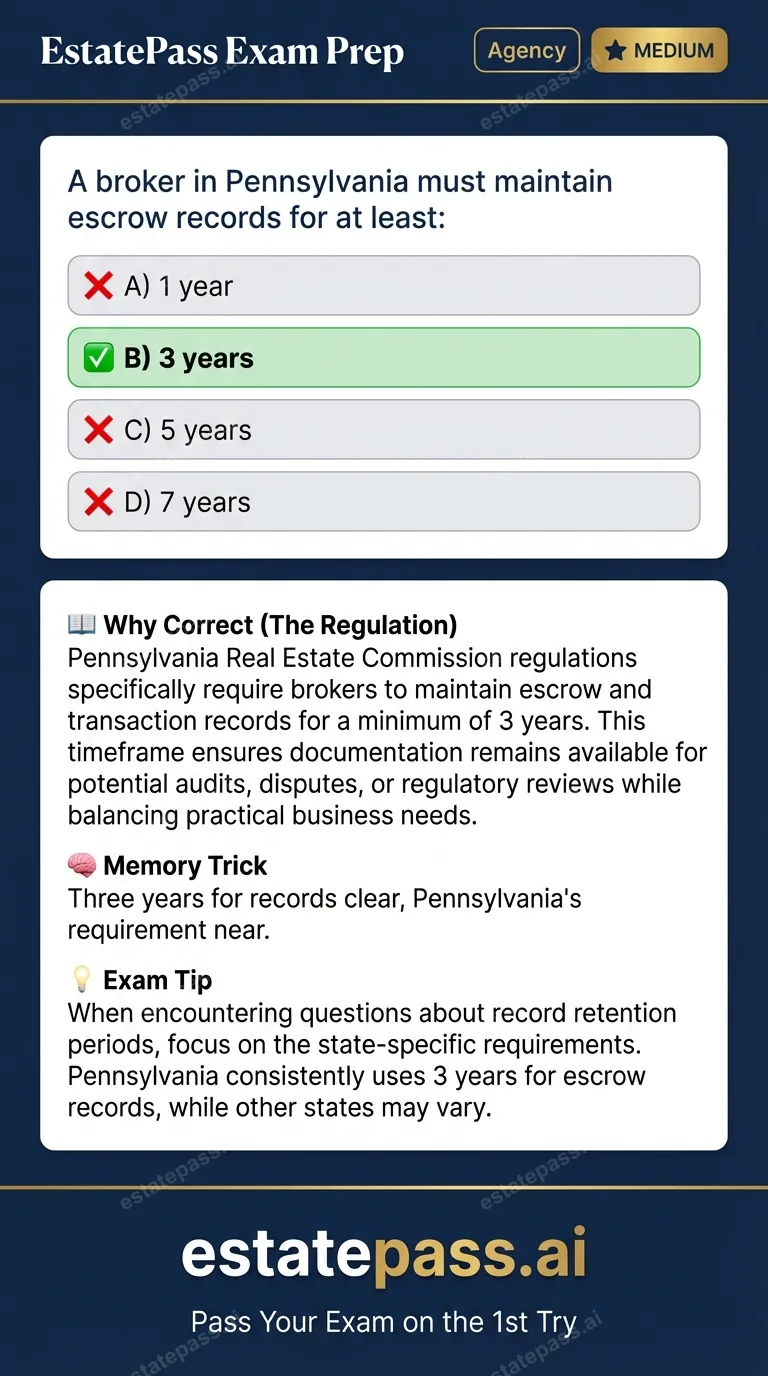Click the red X icon beside option C
768x1376 pixels.
(x=97, y=429)
